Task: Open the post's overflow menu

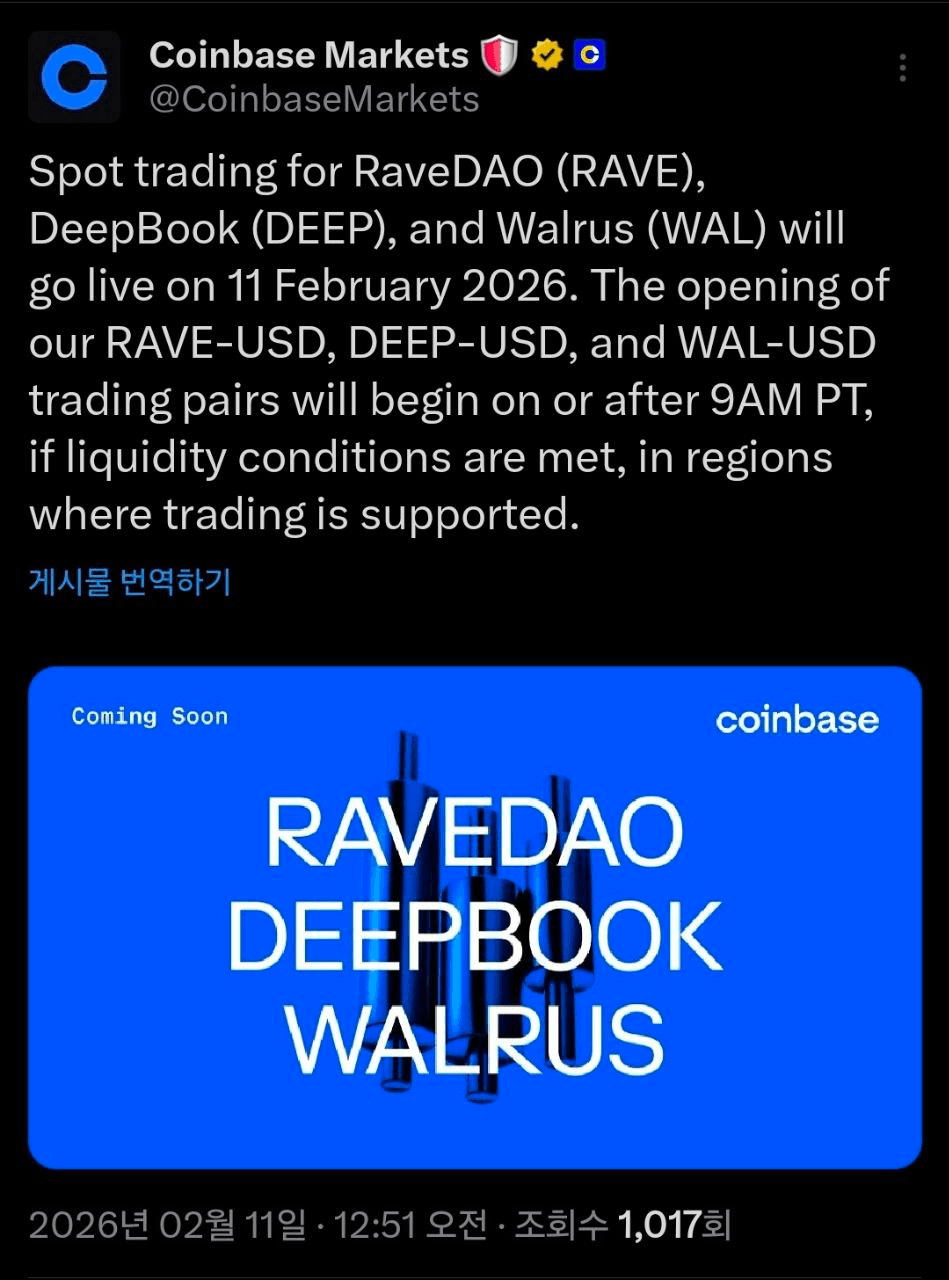Action: (x=902, y=68)
